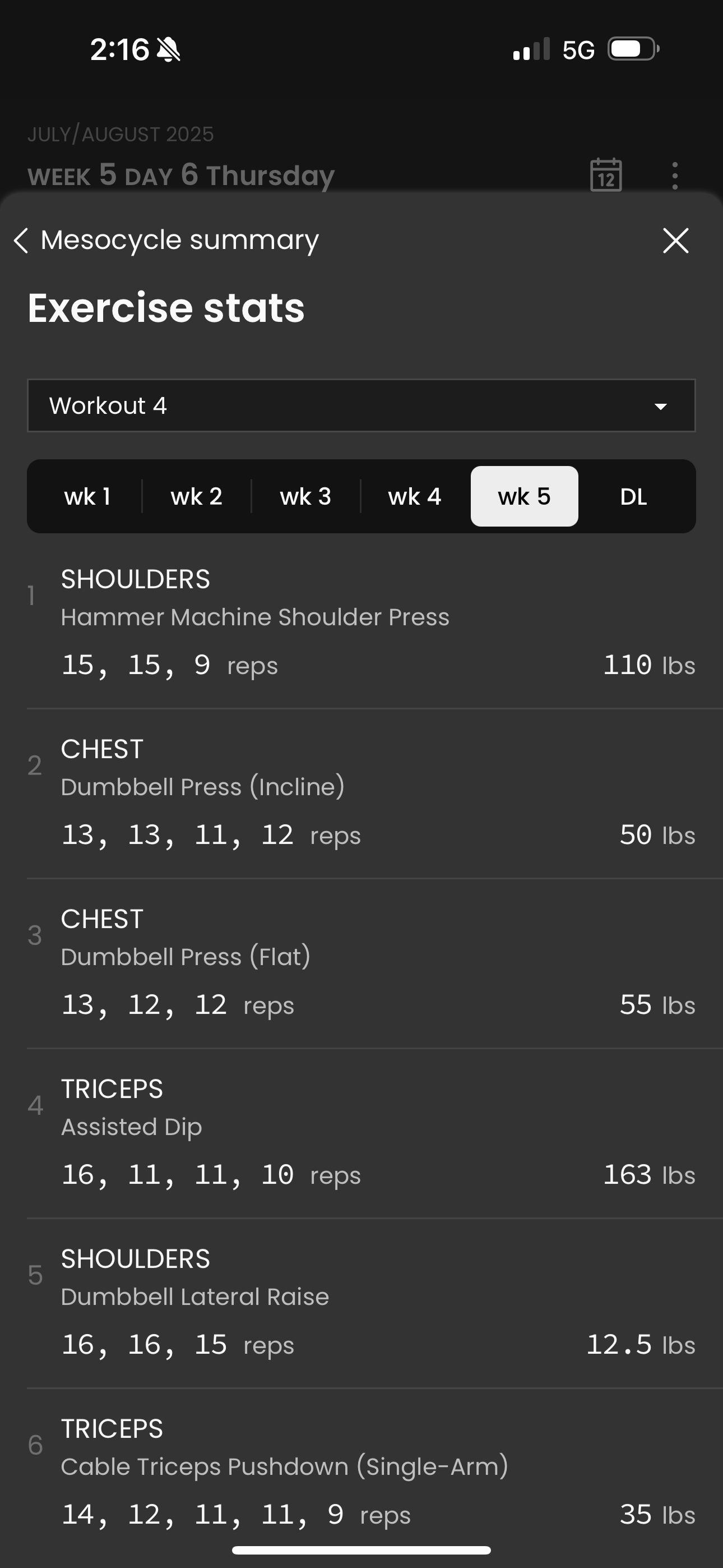The image size is (723, 1568).
Task: View stats for wk 4
Action: coord(414,497)
